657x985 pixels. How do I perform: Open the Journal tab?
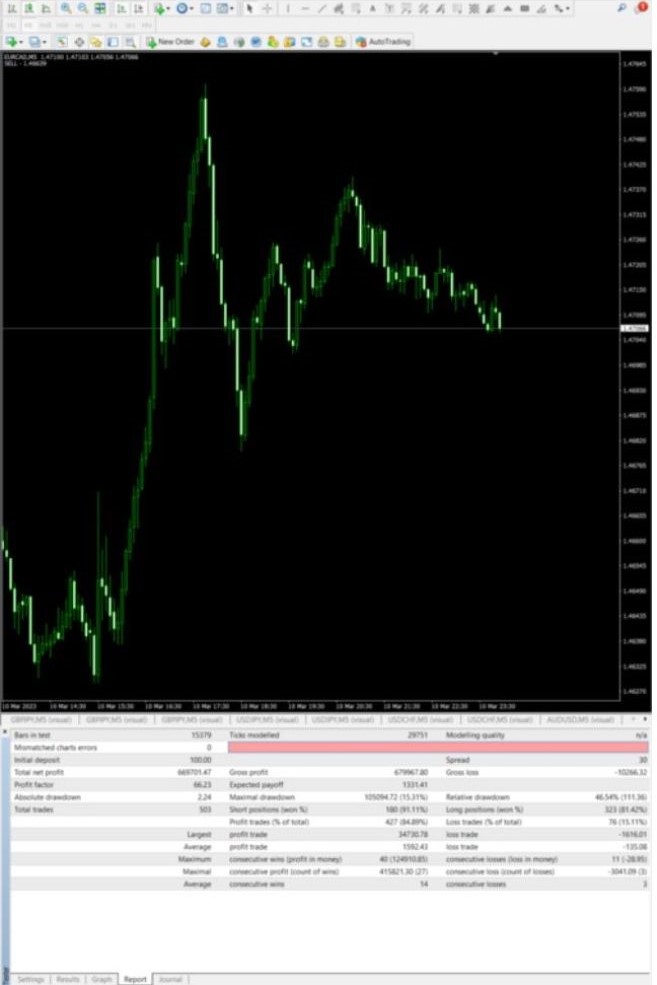point(170,979)
